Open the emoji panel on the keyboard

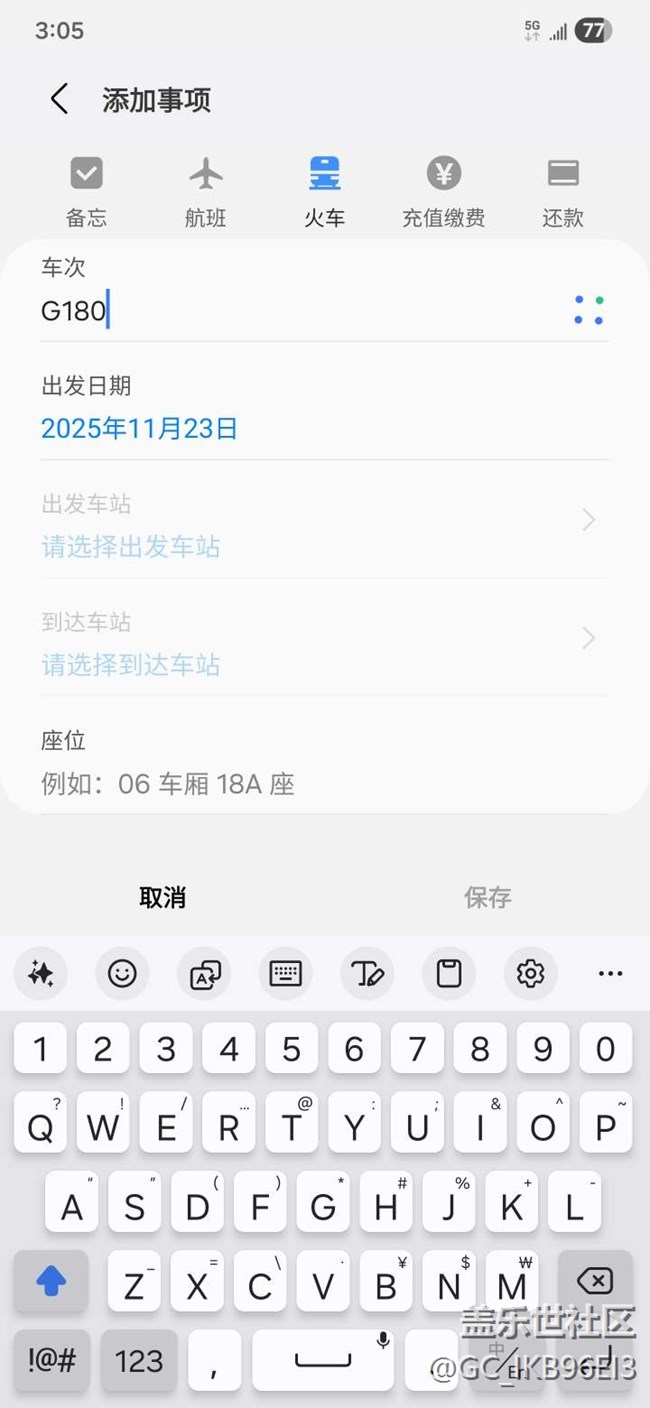coord(122,973)
